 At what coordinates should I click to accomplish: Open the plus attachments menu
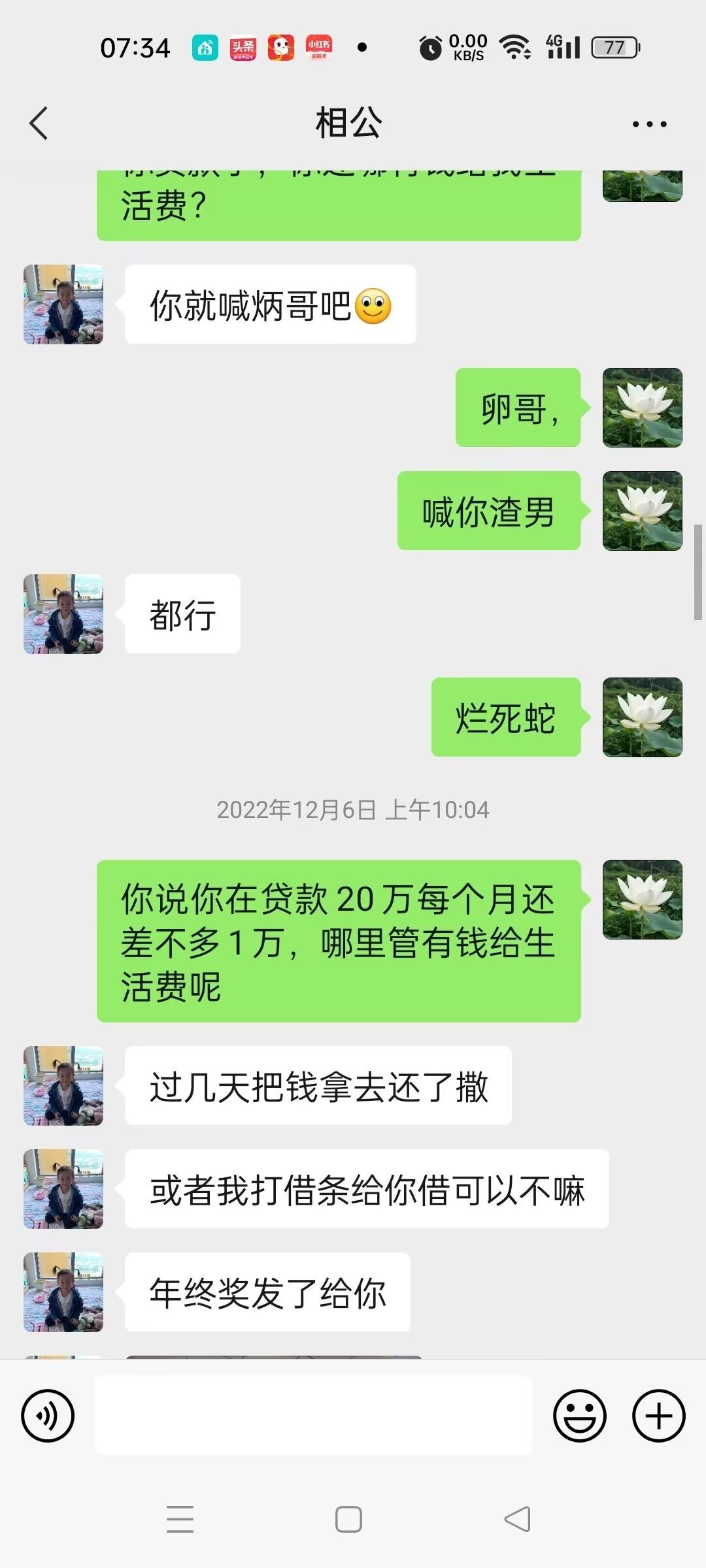click(658, 1416)
